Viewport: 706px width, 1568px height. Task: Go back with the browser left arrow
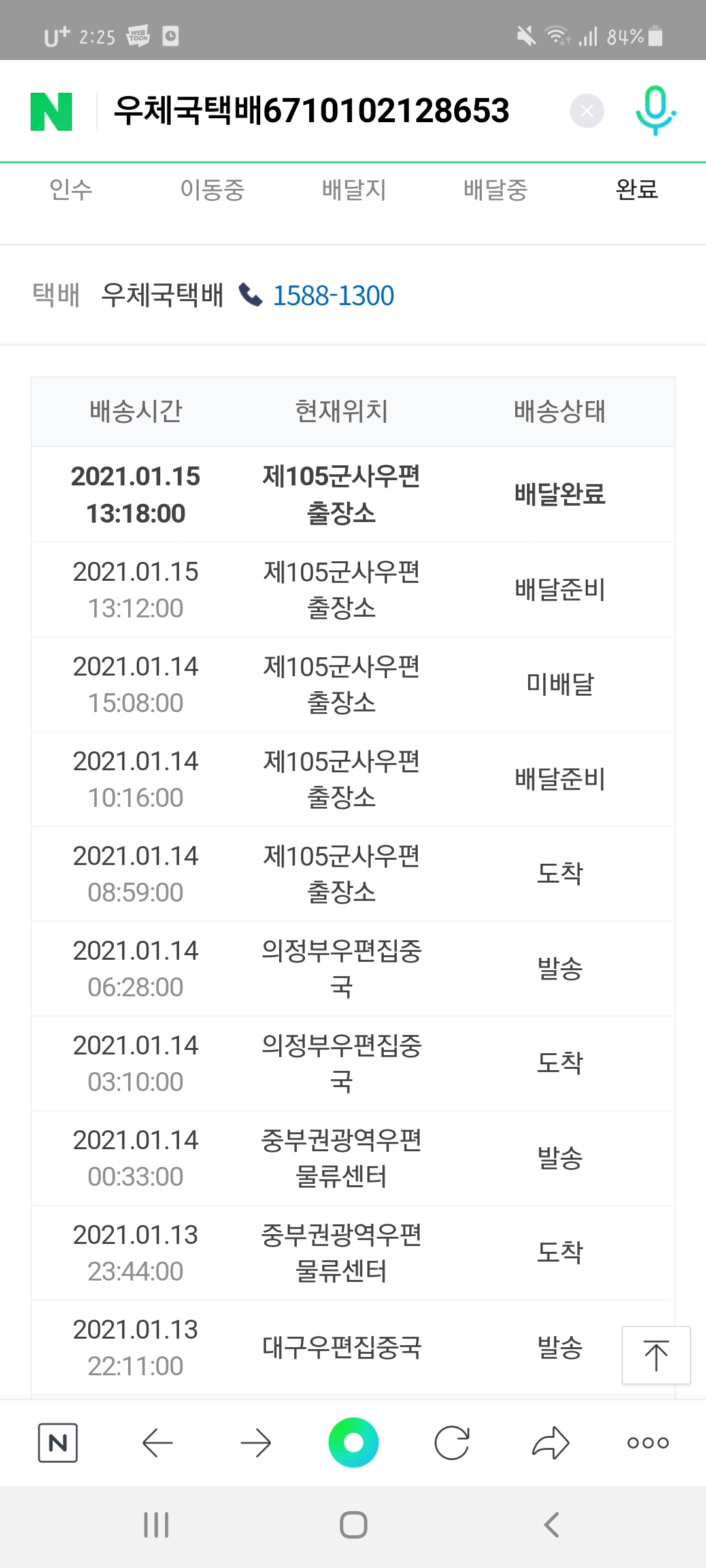coord(158,1443)
